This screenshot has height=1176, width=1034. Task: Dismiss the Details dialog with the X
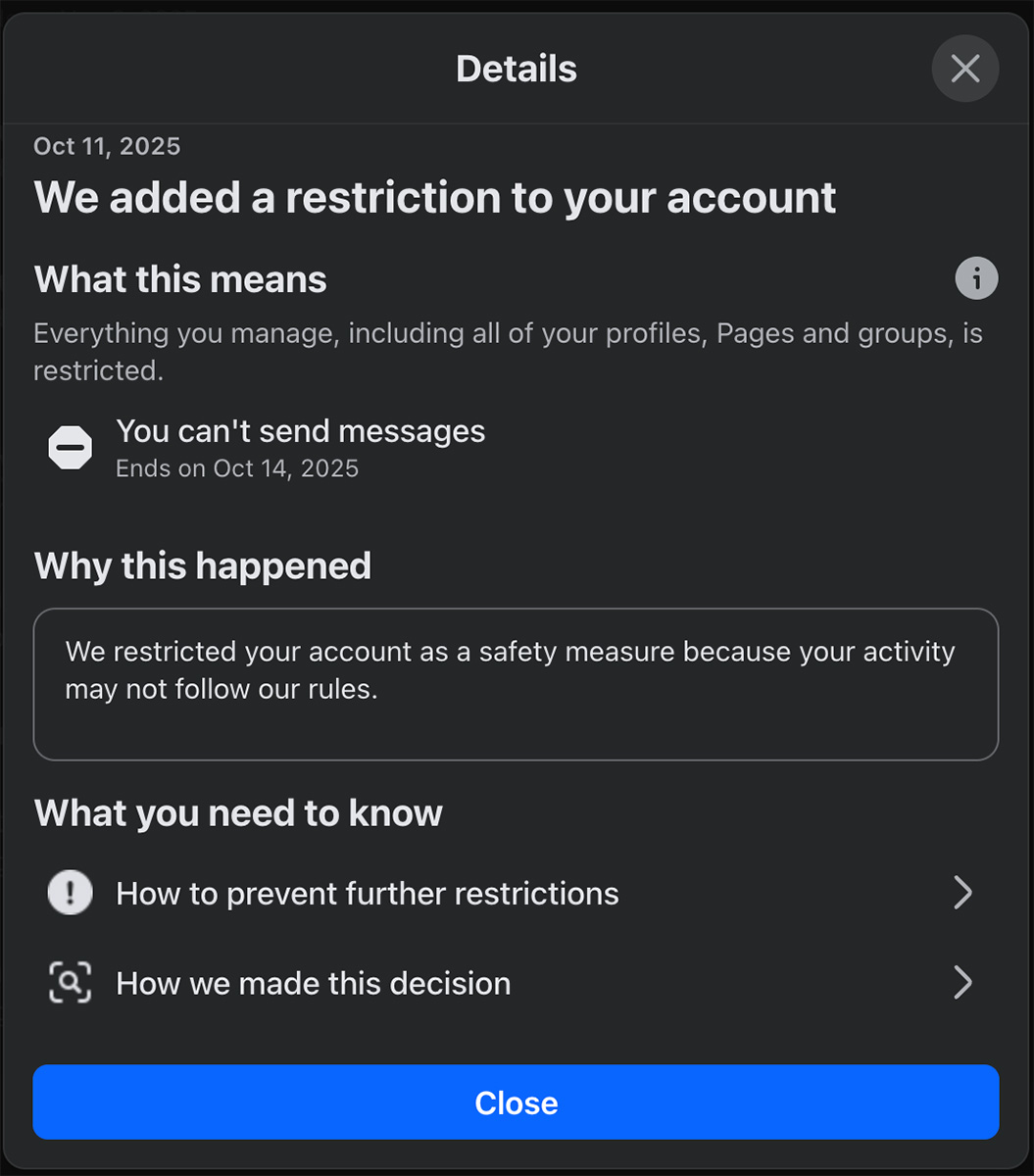pos(964,69)
